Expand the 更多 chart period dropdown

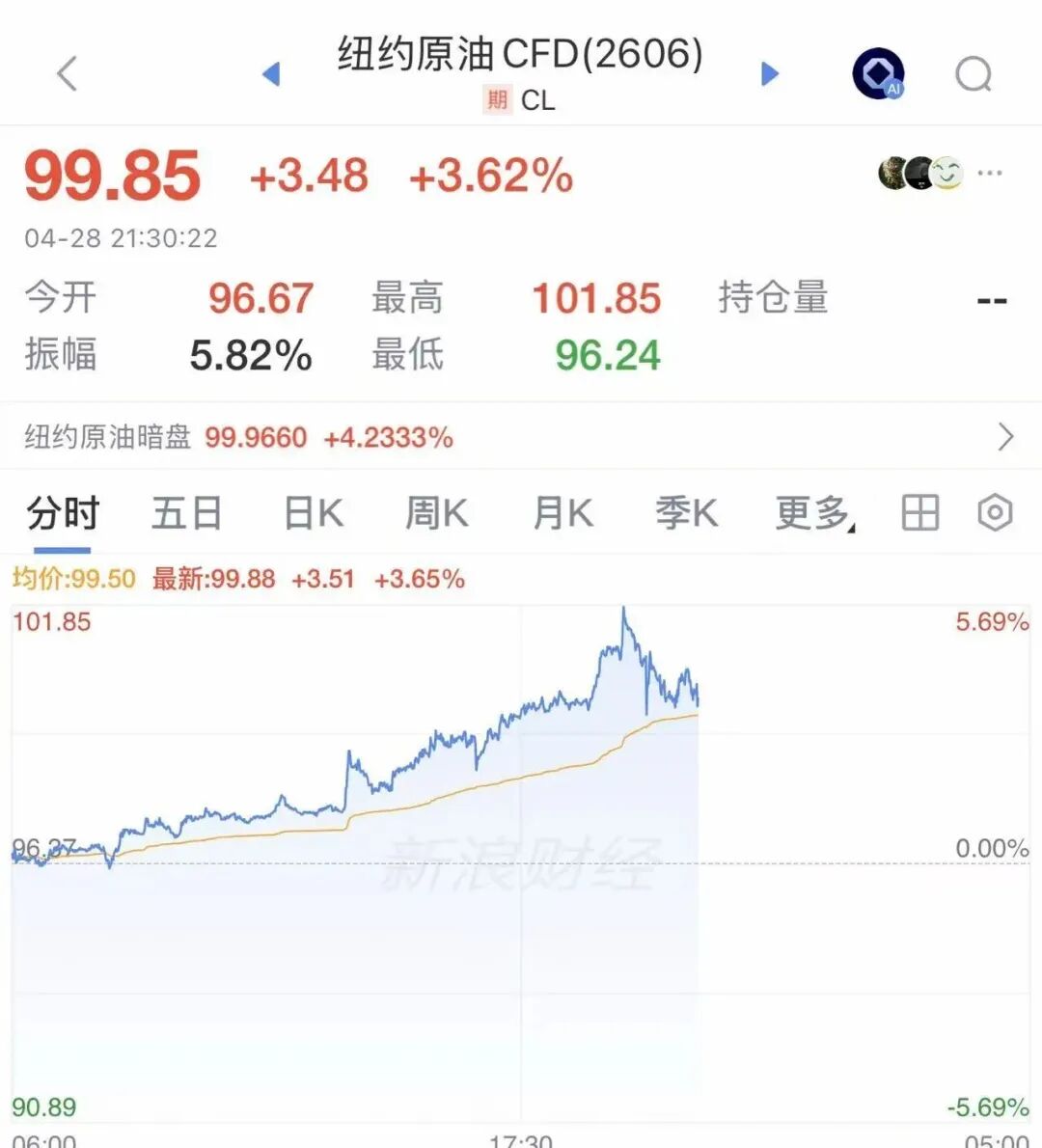809,514
